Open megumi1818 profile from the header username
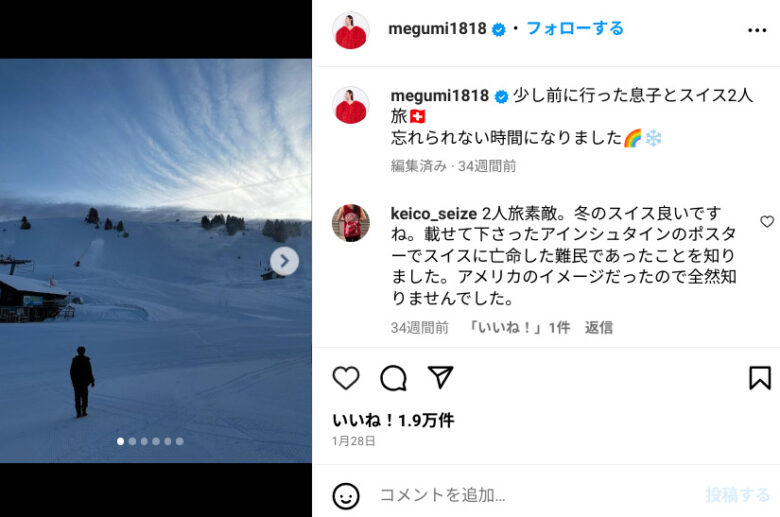This screenshot has height=517, width=780. point(437,29)
